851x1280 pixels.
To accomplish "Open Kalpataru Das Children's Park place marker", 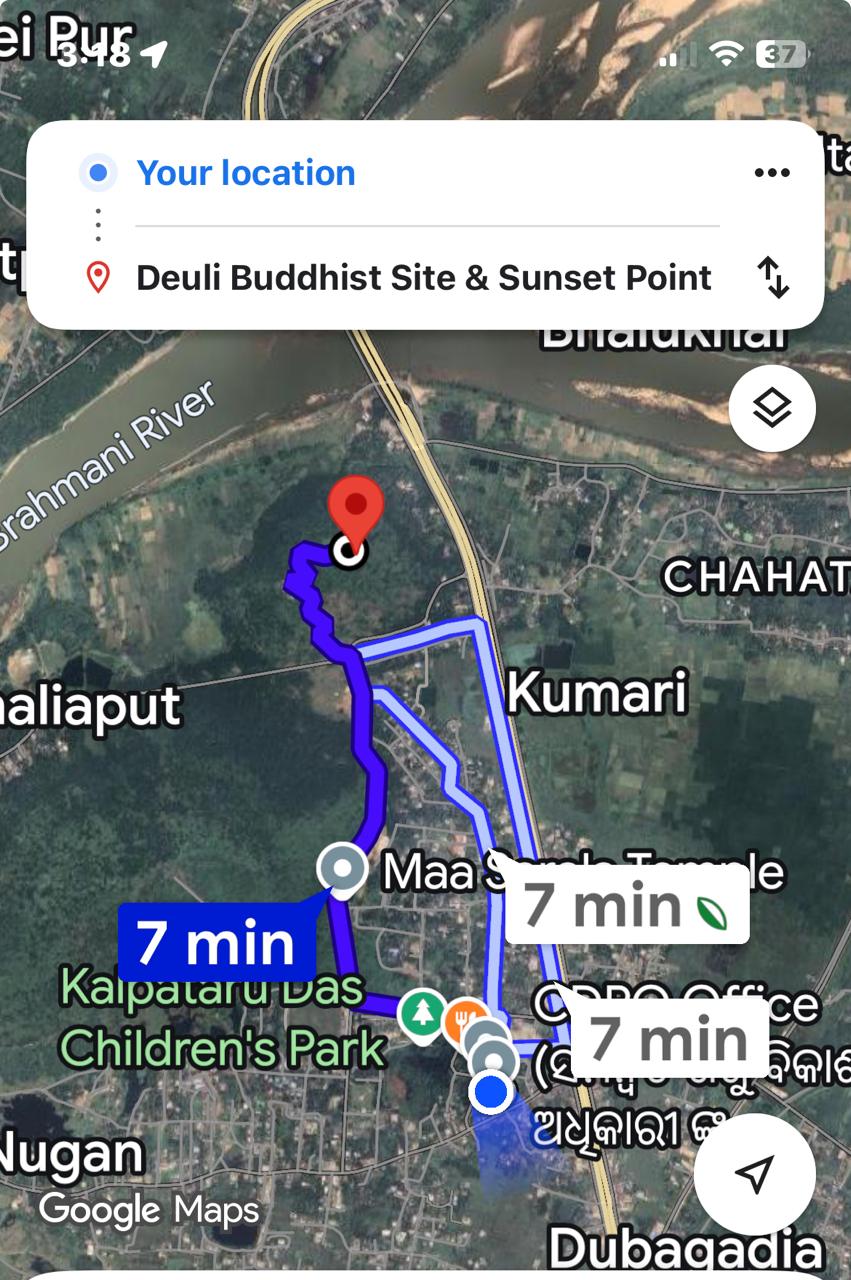I will [424, 1013].
